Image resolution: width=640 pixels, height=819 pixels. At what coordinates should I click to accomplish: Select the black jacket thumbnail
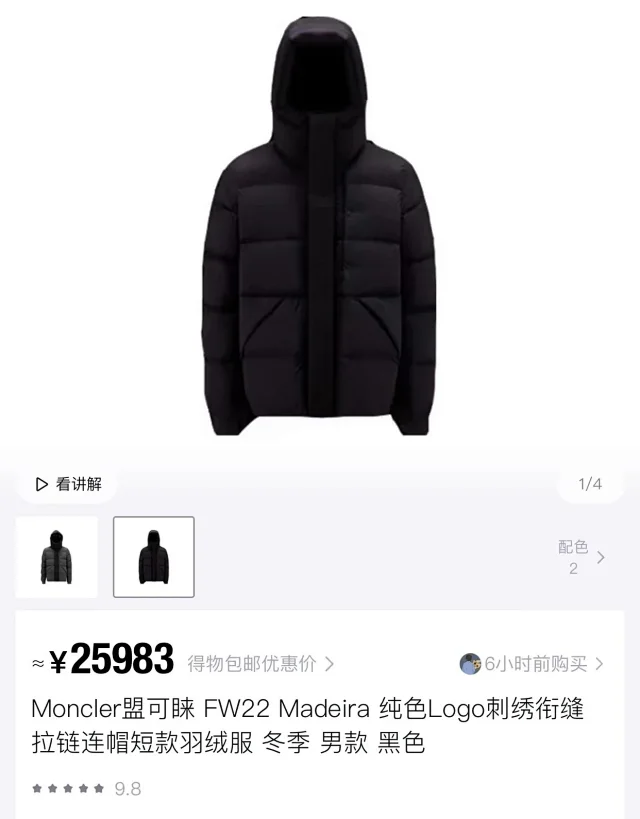[x=154, y=557]
